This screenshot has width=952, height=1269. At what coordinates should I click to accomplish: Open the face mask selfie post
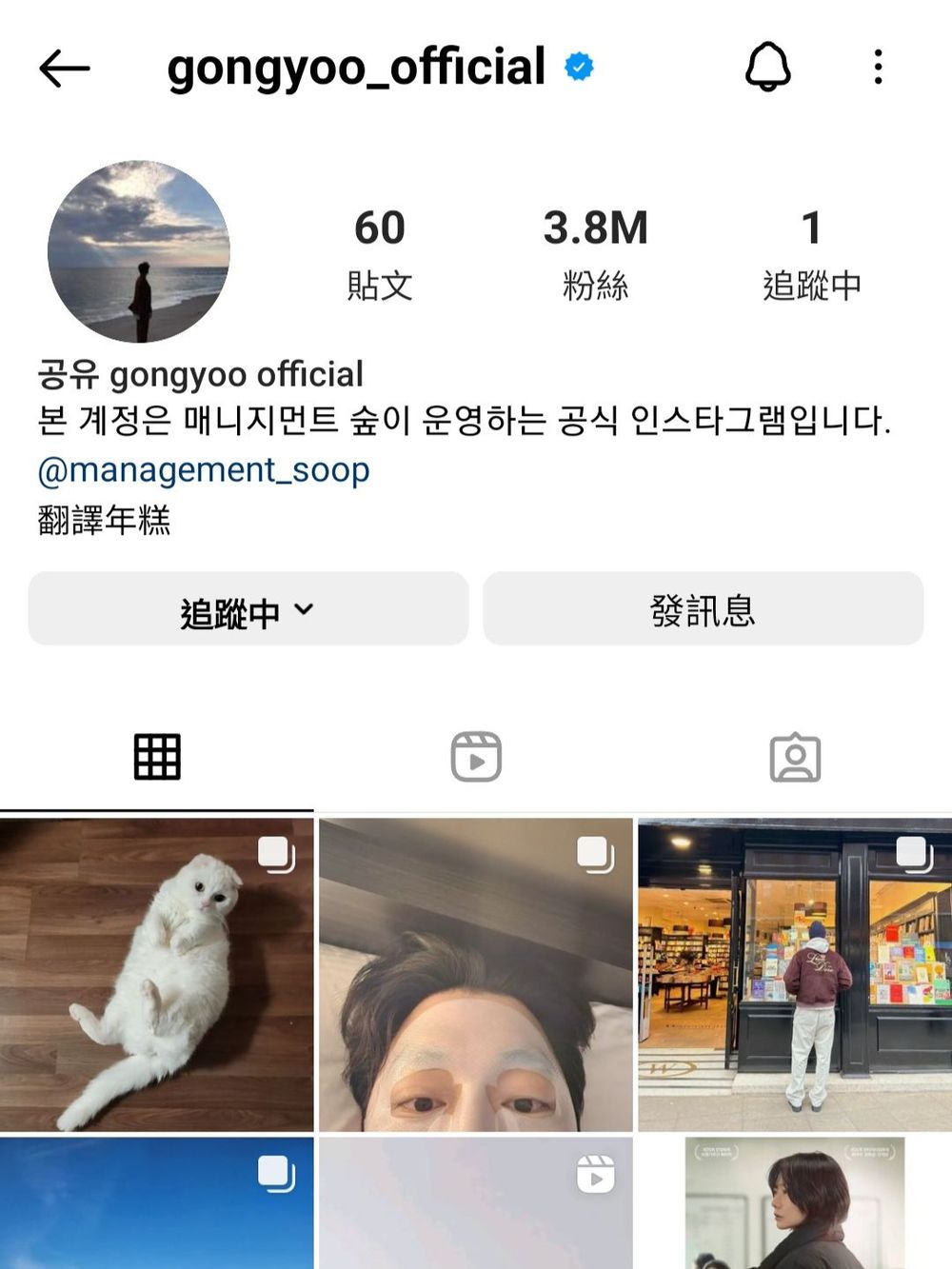(x=476, y=974)
